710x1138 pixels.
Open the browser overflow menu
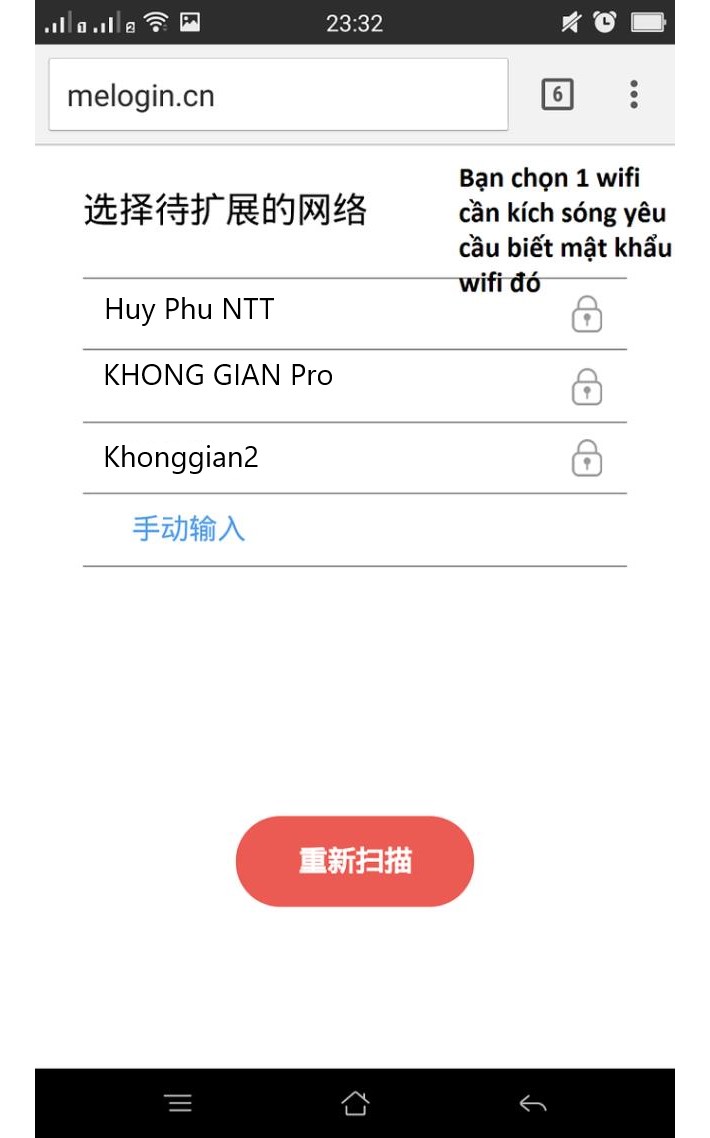[633, 95]
